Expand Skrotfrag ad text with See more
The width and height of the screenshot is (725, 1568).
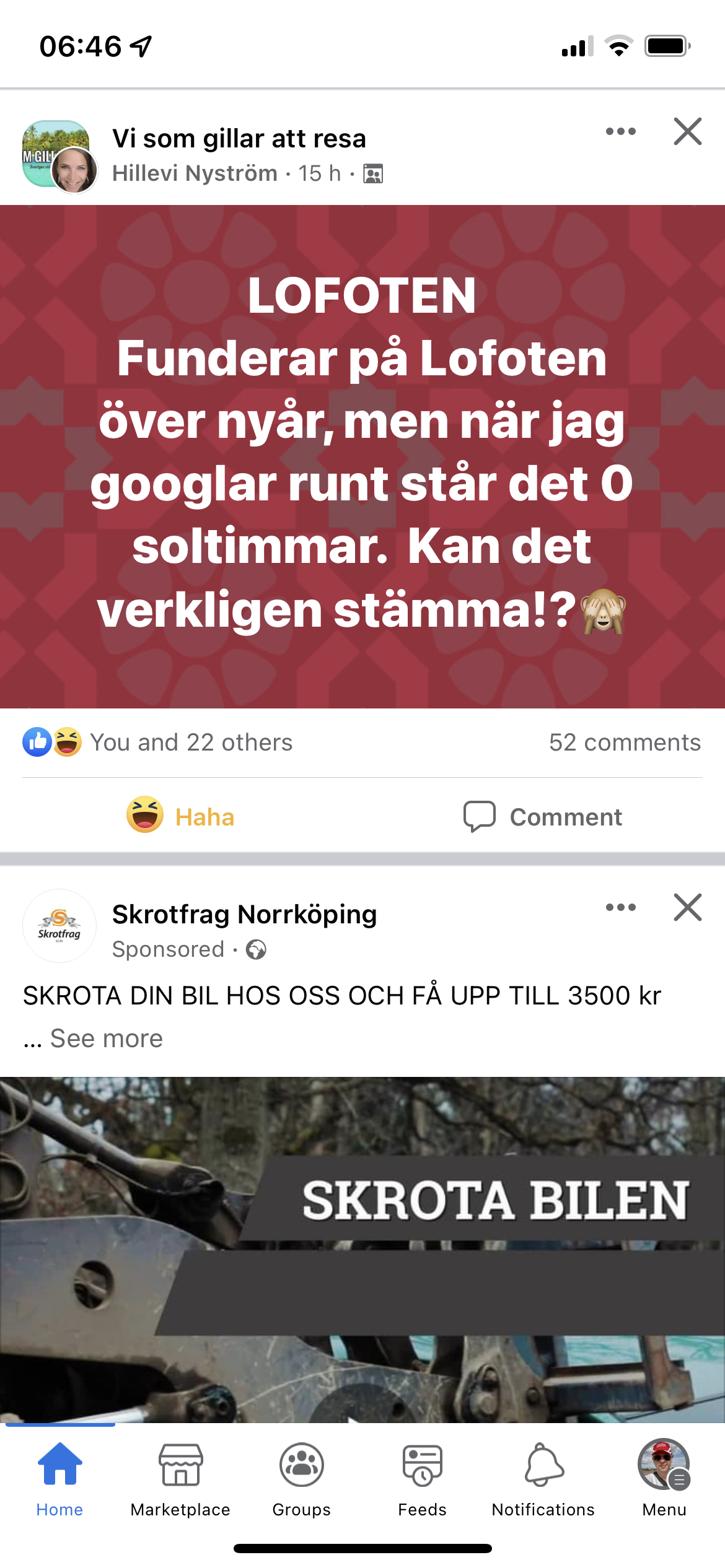107,1038
